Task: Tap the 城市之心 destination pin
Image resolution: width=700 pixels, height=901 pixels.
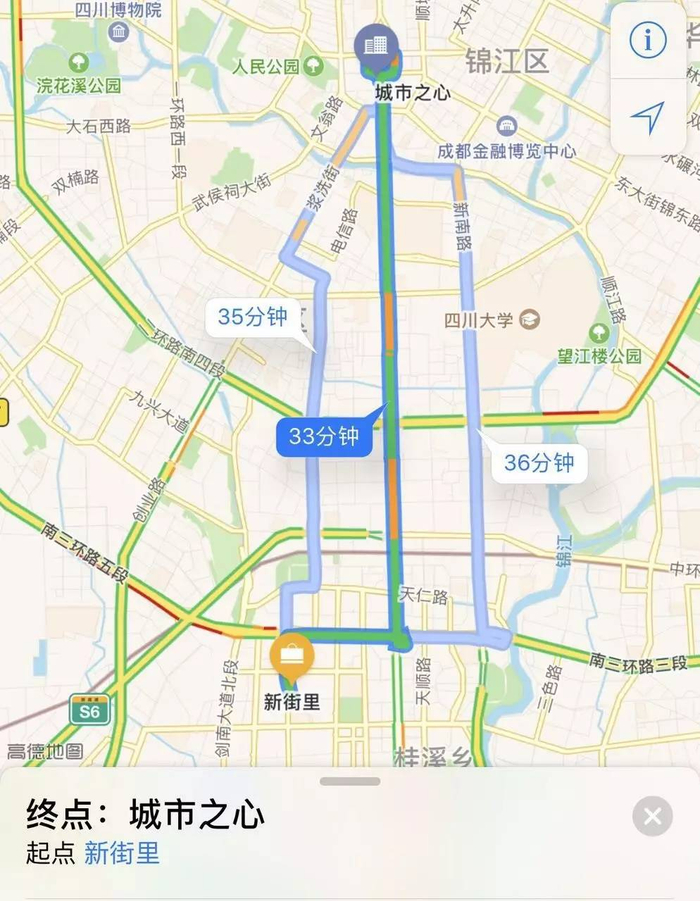Action: (x=376, y=48)
